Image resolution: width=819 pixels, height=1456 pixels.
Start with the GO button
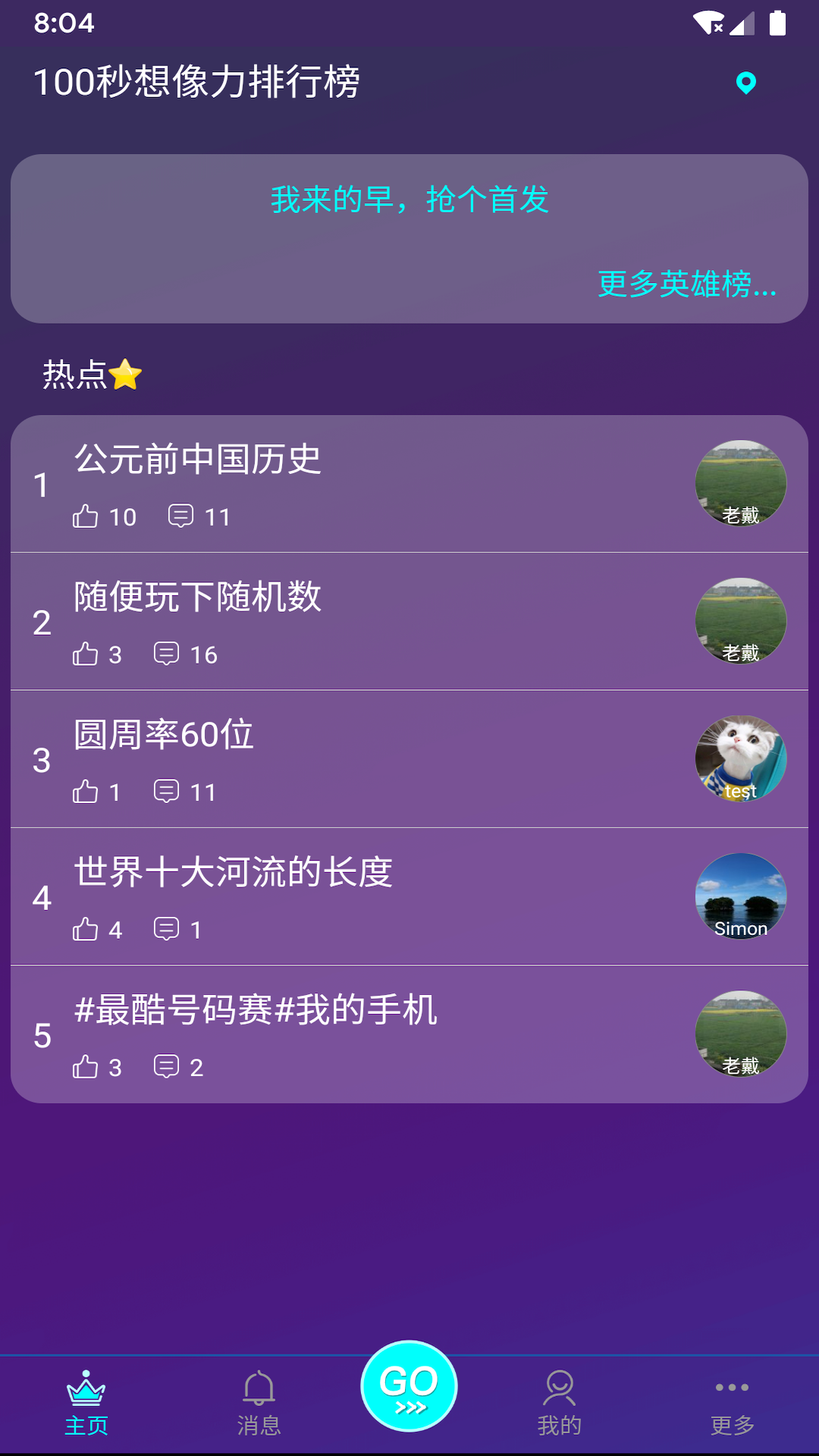409,1385
